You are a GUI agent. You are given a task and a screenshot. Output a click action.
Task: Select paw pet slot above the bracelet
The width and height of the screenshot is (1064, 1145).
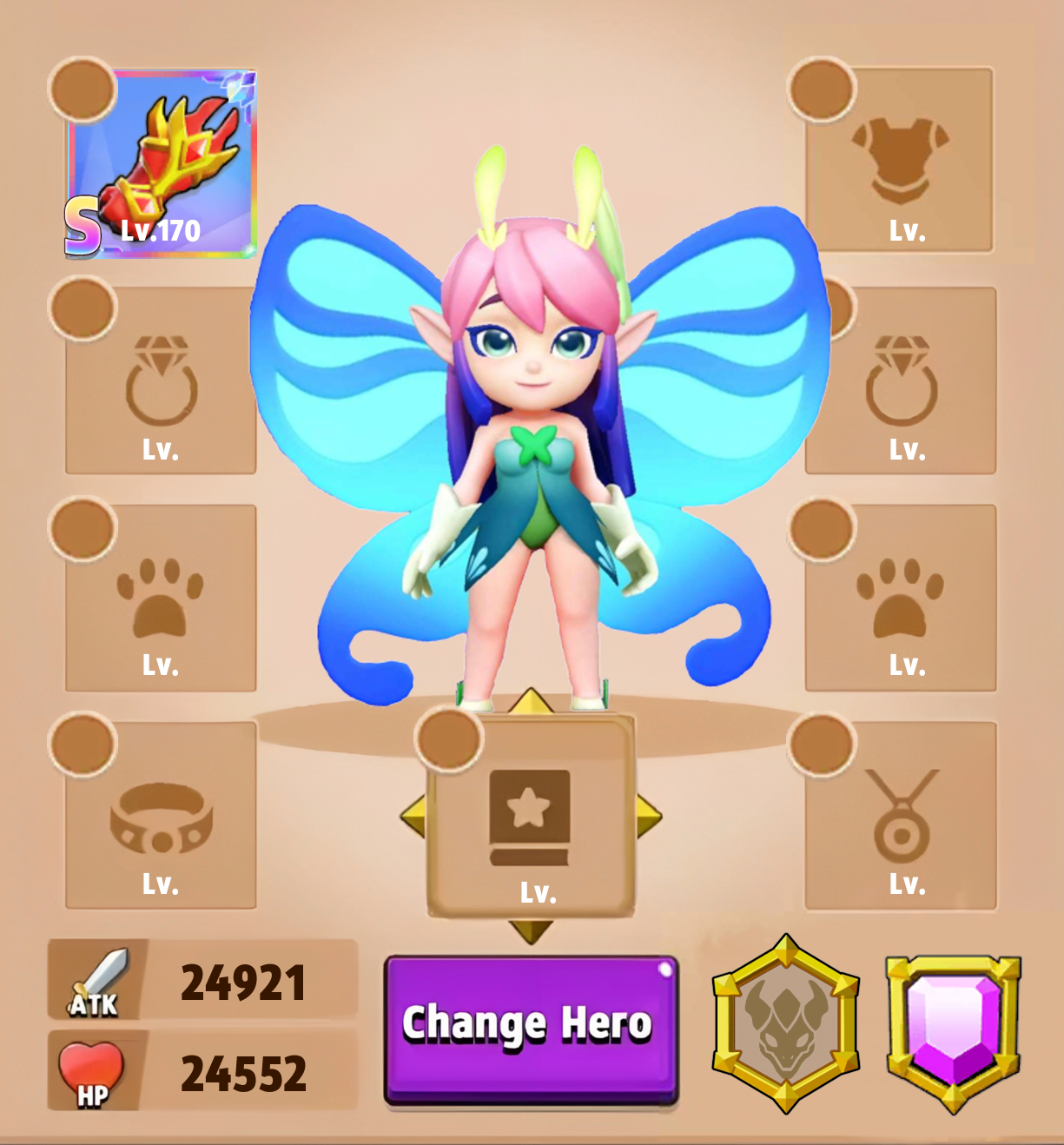pyautogui.click(x=162, y=599)
